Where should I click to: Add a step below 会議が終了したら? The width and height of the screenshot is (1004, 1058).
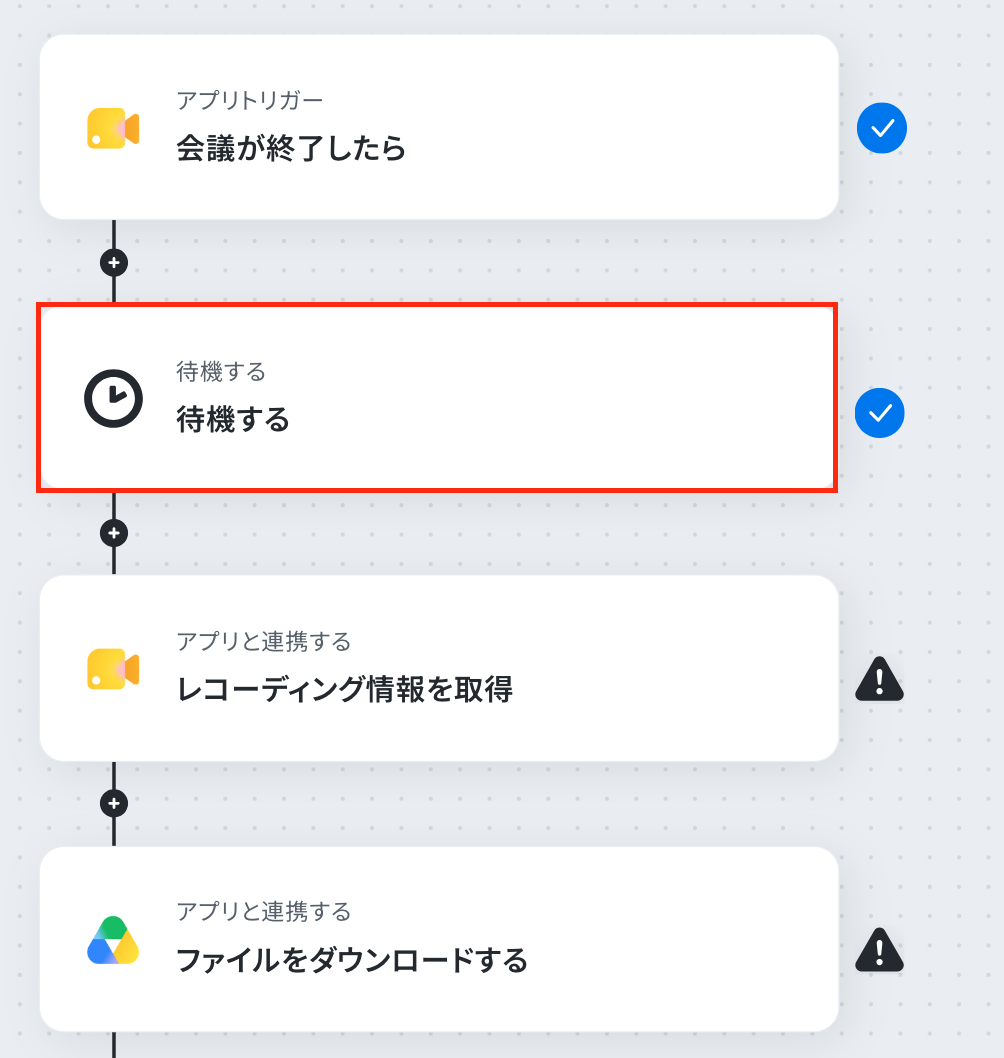[114, 262]
